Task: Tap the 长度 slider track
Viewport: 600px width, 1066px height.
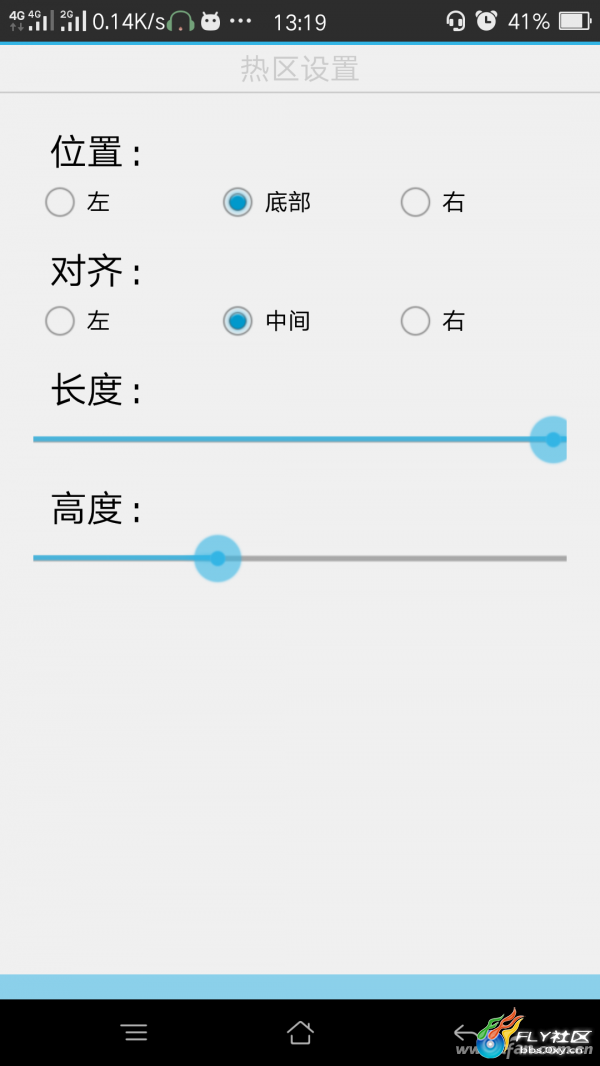Action: 300,439
